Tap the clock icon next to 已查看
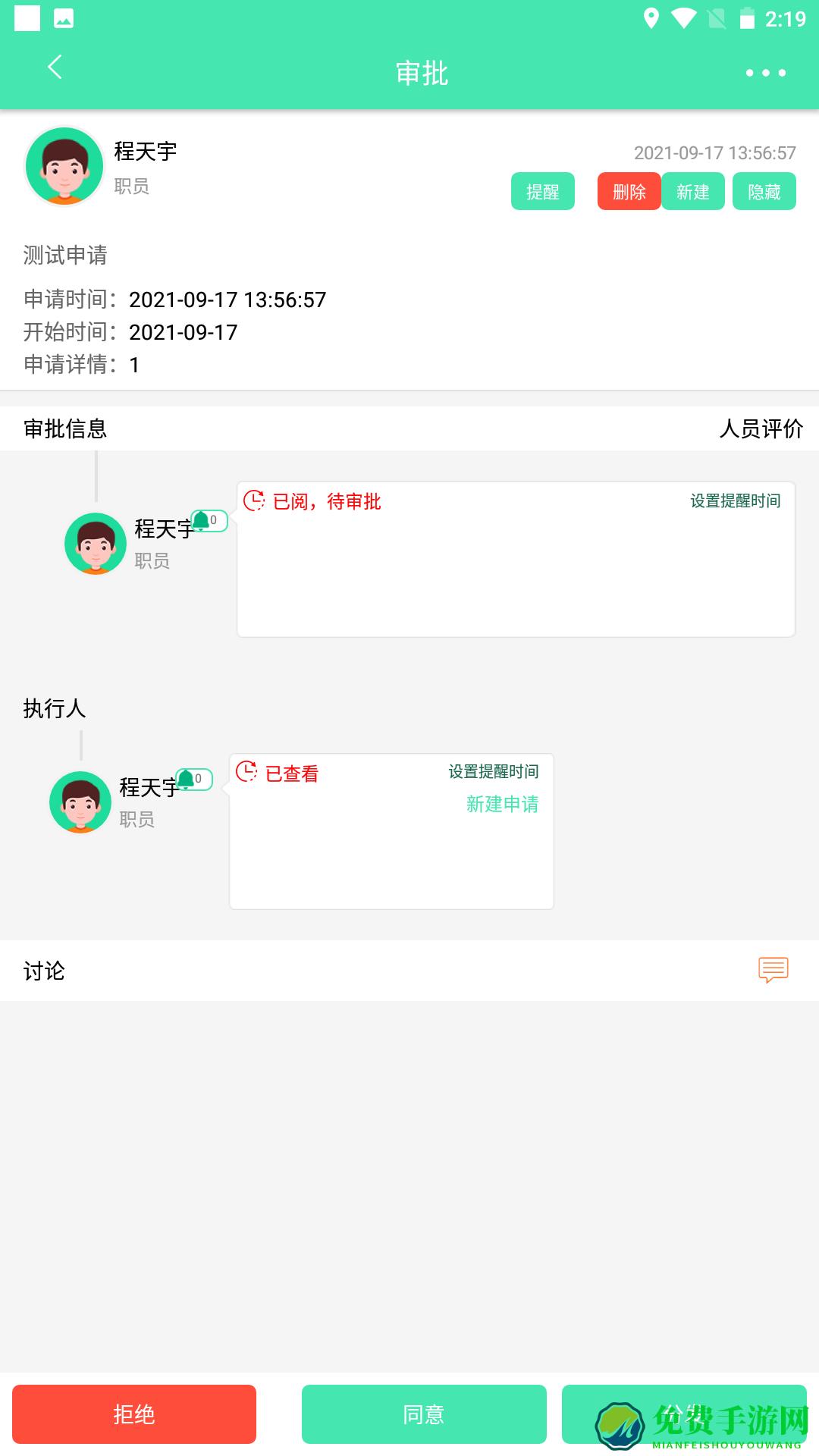 pyautogui.click(x=246, y=773)
